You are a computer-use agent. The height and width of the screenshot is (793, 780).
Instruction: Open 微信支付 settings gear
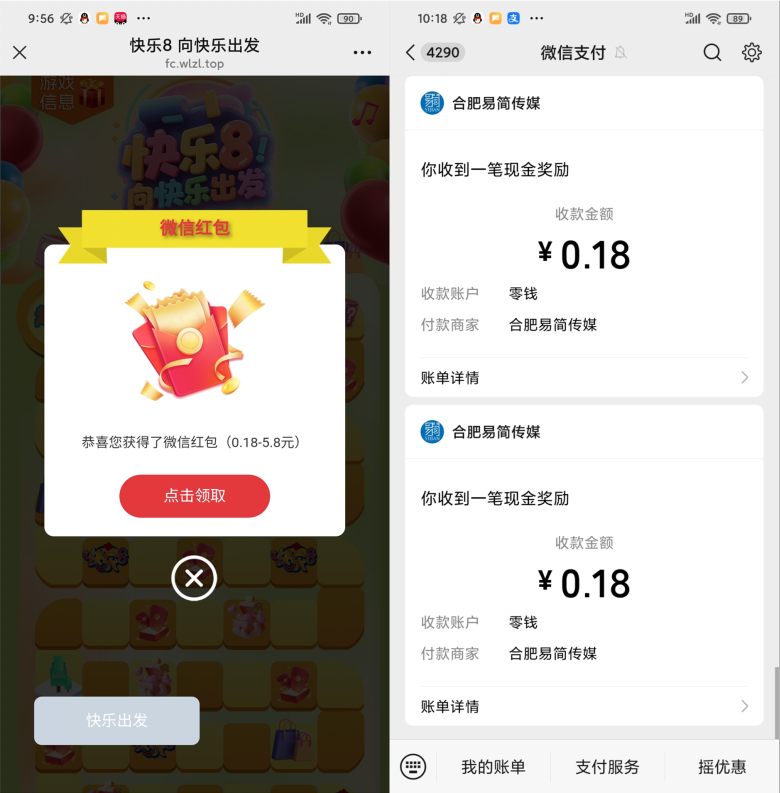[752, 53]
